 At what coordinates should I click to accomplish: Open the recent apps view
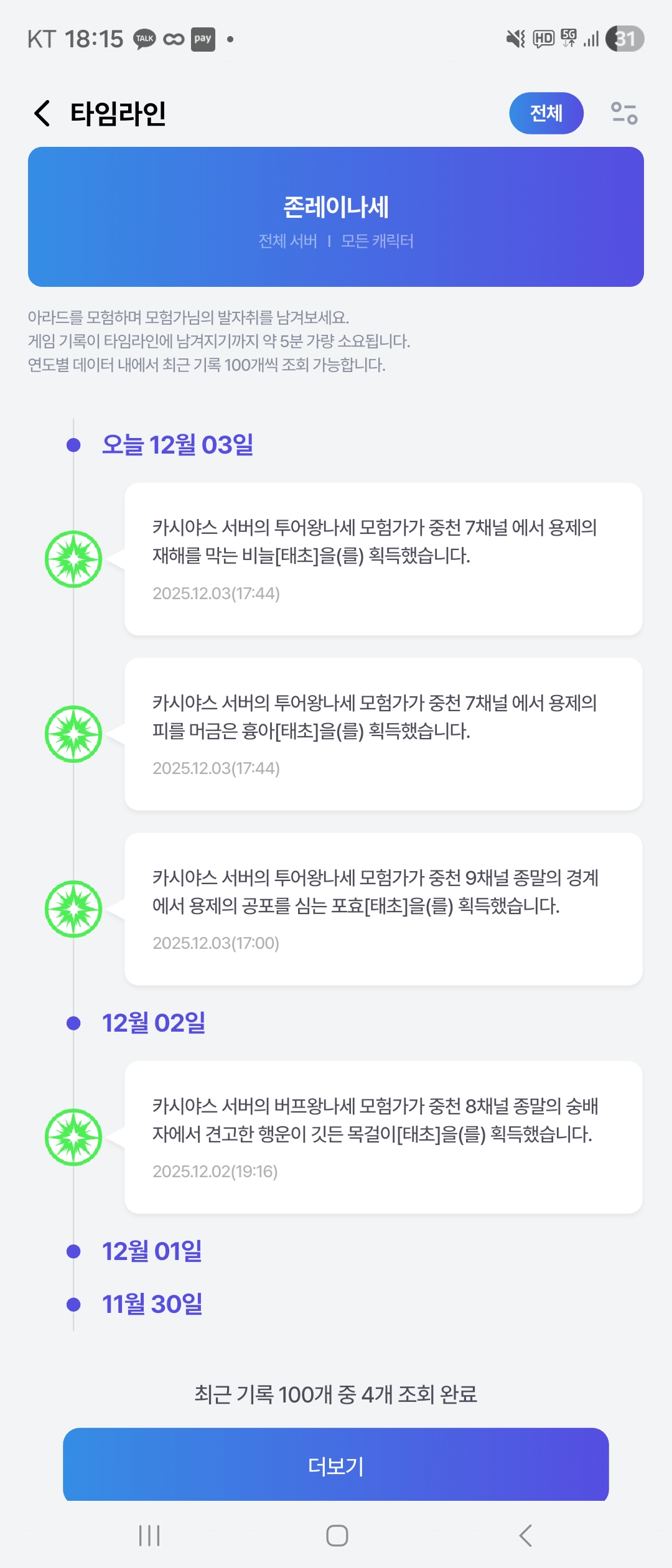[149, 1536]
